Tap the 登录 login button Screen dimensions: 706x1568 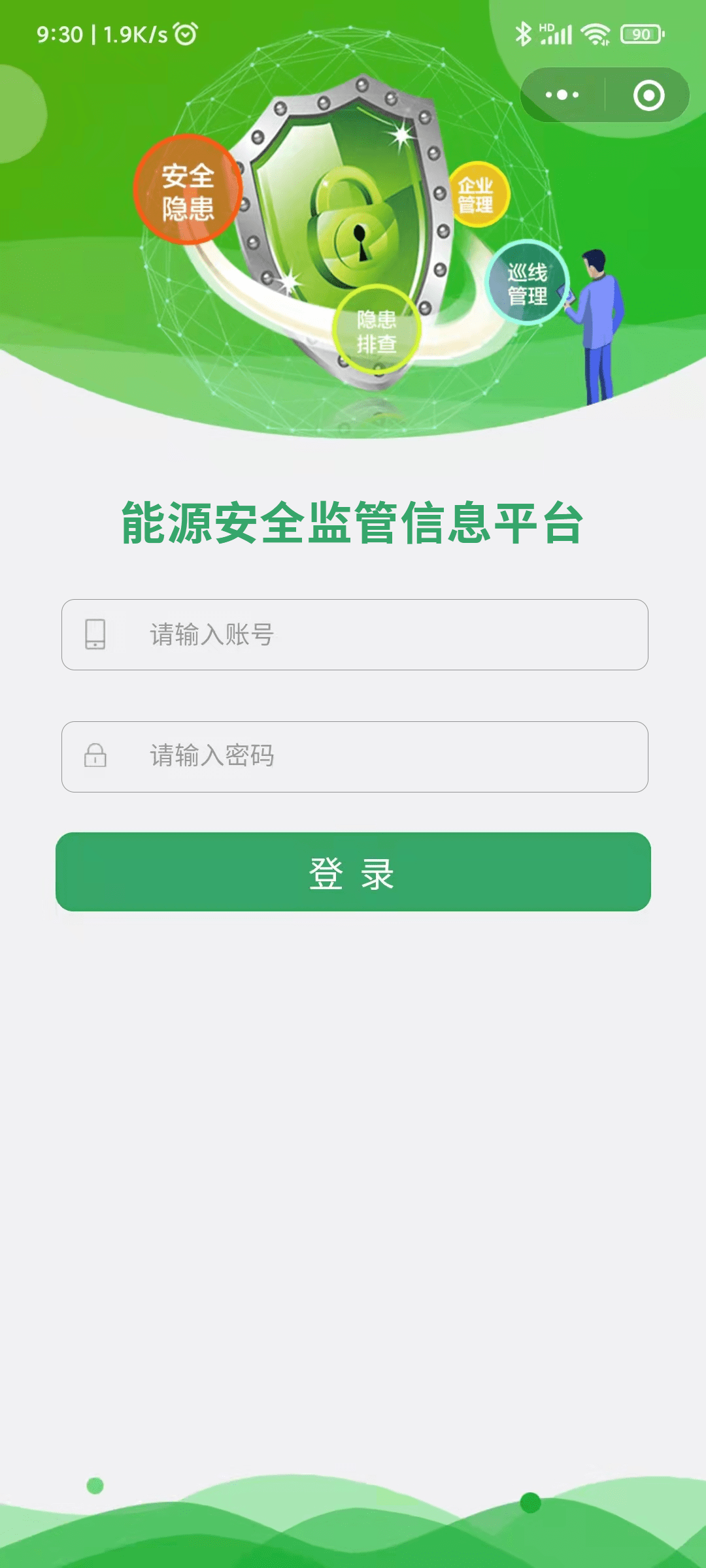pyautogui.click(x=353, y=872)
